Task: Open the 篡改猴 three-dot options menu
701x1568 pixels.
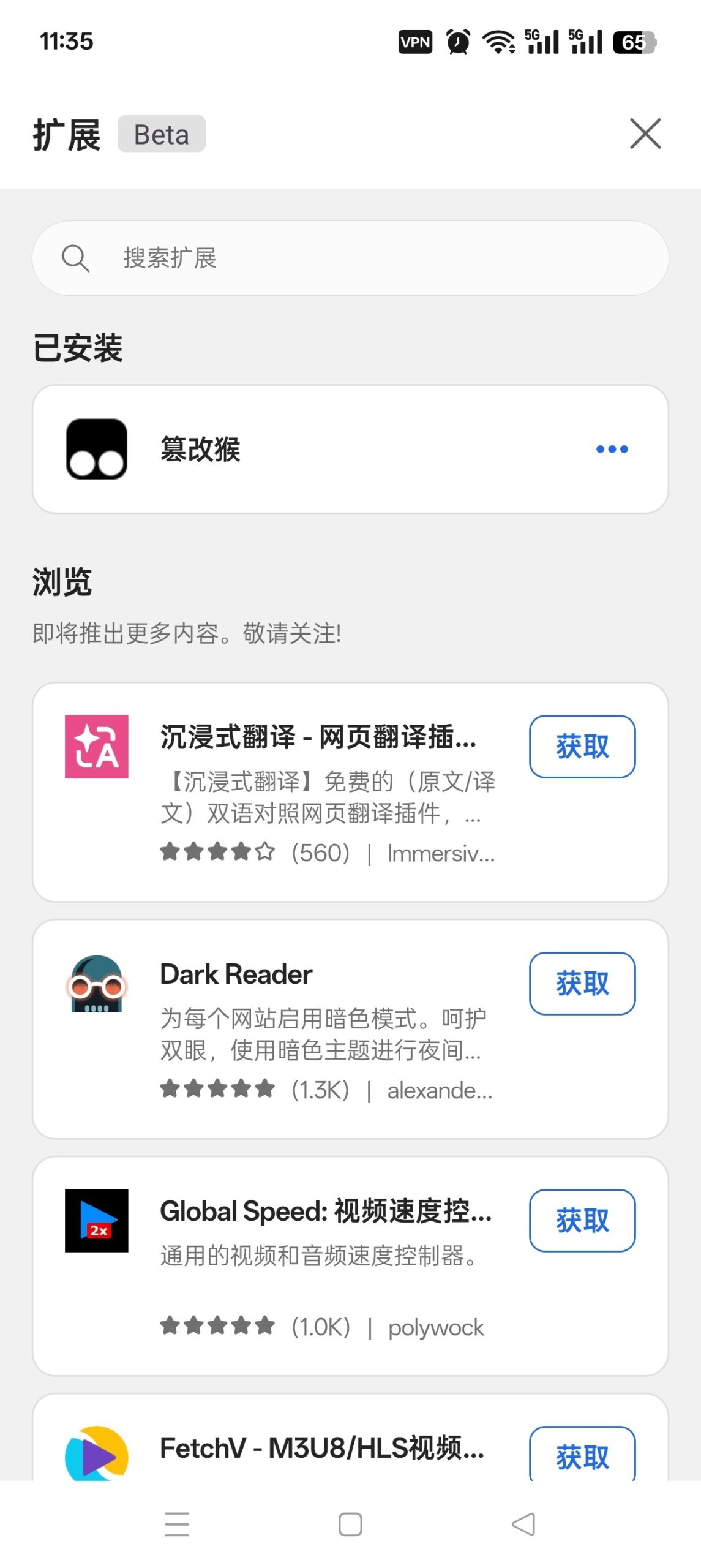Action: pyautogui.click(x=610, y=449)
